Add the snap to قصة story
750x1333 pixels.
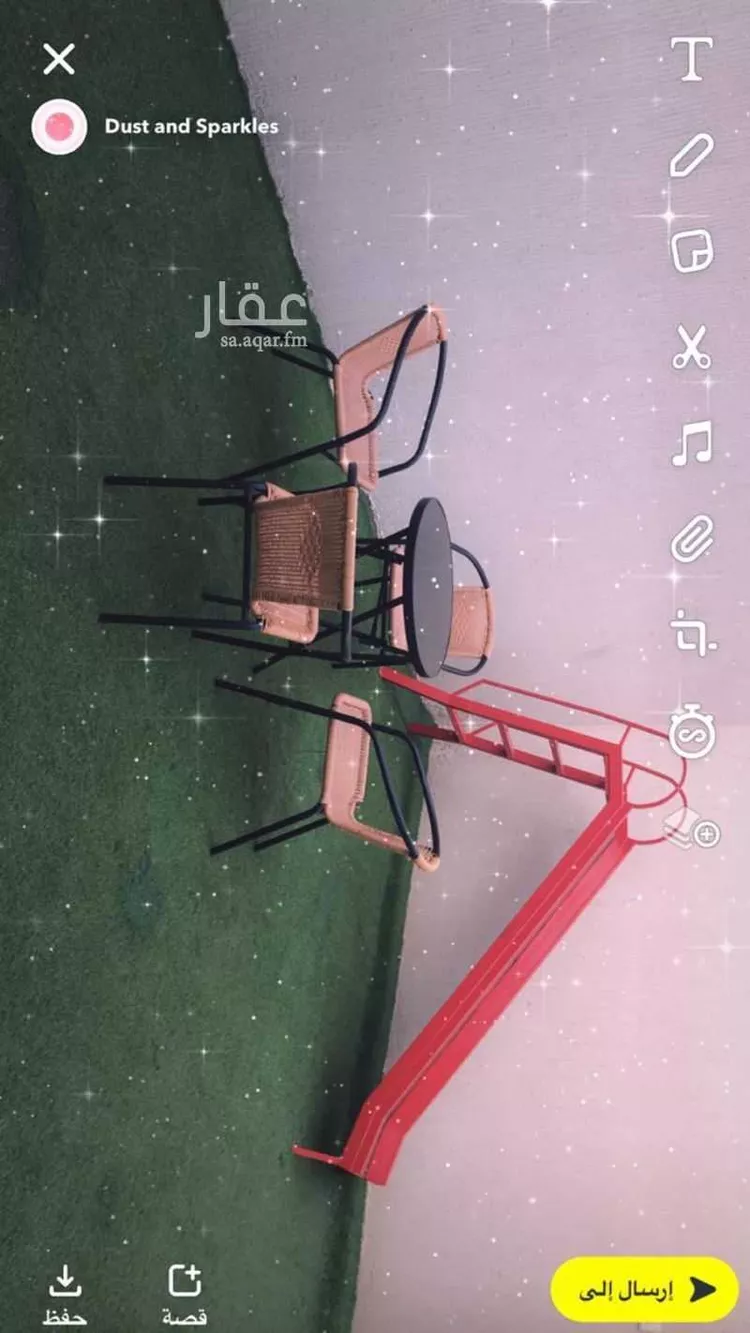[185, 1293]
